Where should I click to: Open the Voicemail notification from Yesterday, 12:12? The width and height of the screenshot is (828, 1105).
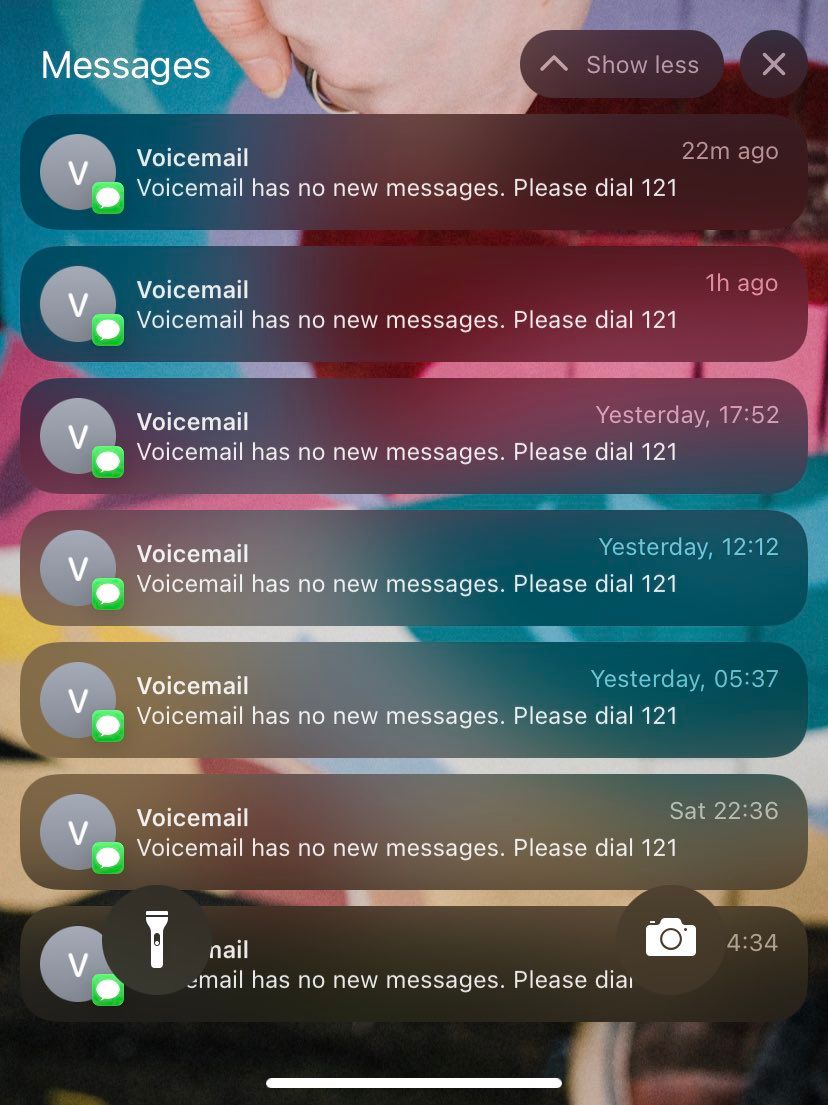point(413,568)
